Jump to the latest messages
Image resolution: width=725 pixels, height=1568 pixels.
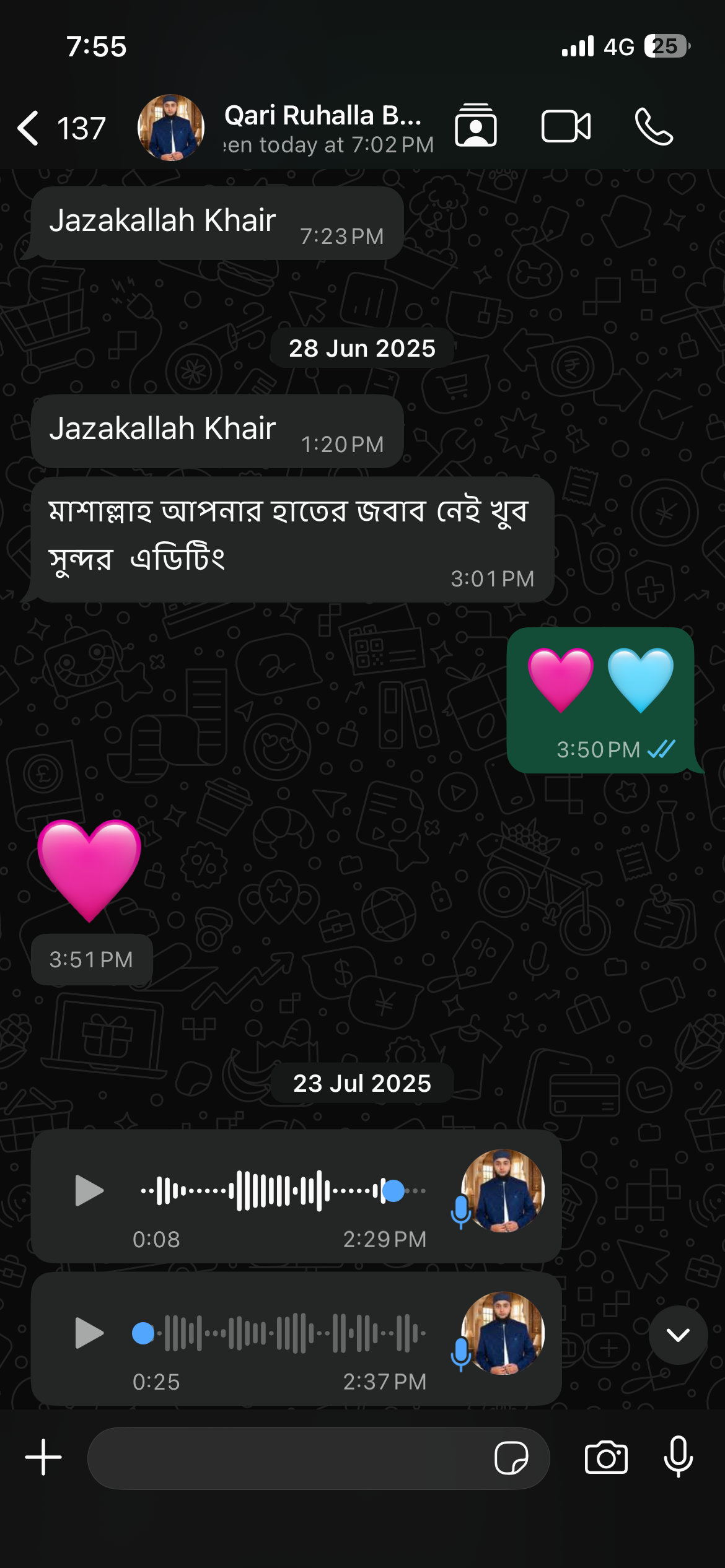click(x=678, y=1335)
